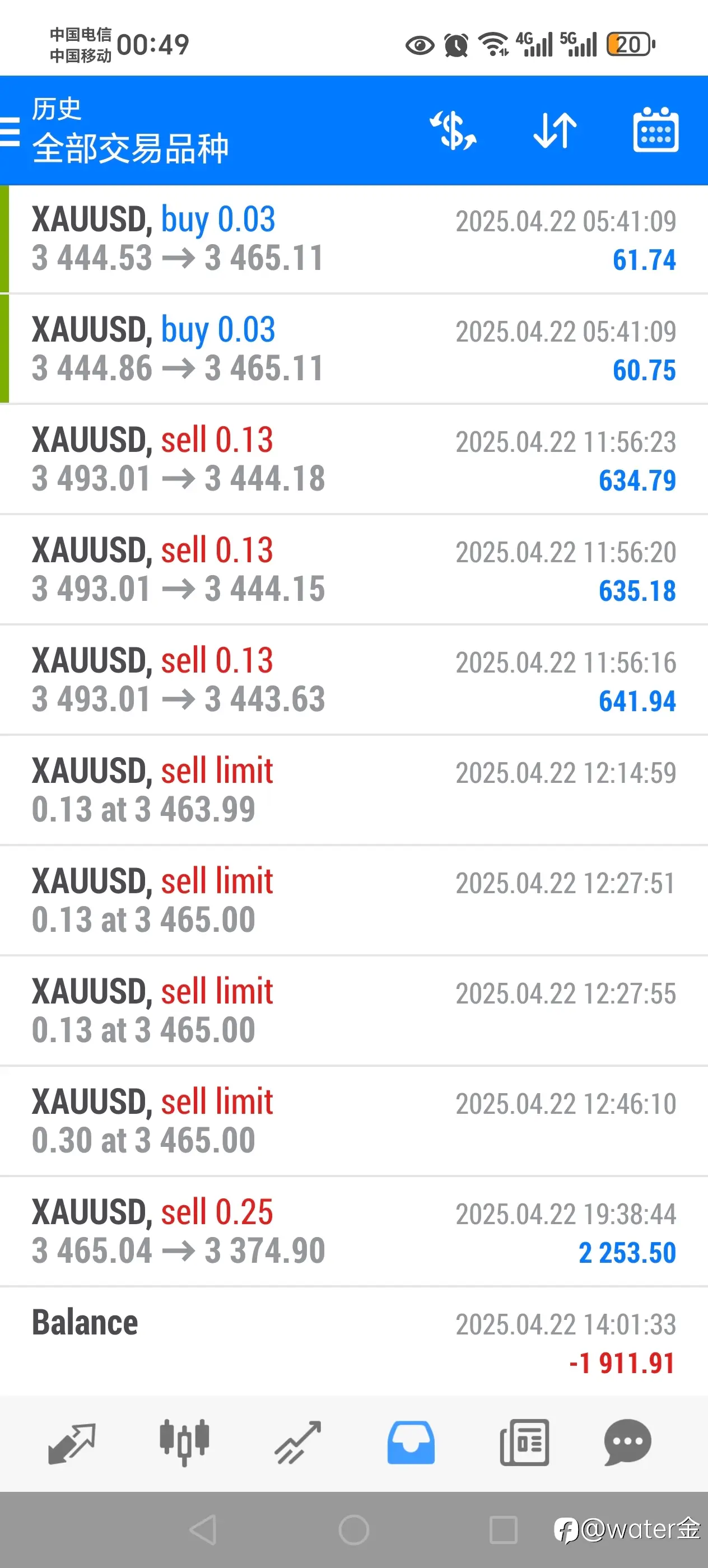Expand the sell 0.13 trade with profit 635.18
Image resolution: width=708 pixels, height=1568 pixels.
[x=353, y=570]
